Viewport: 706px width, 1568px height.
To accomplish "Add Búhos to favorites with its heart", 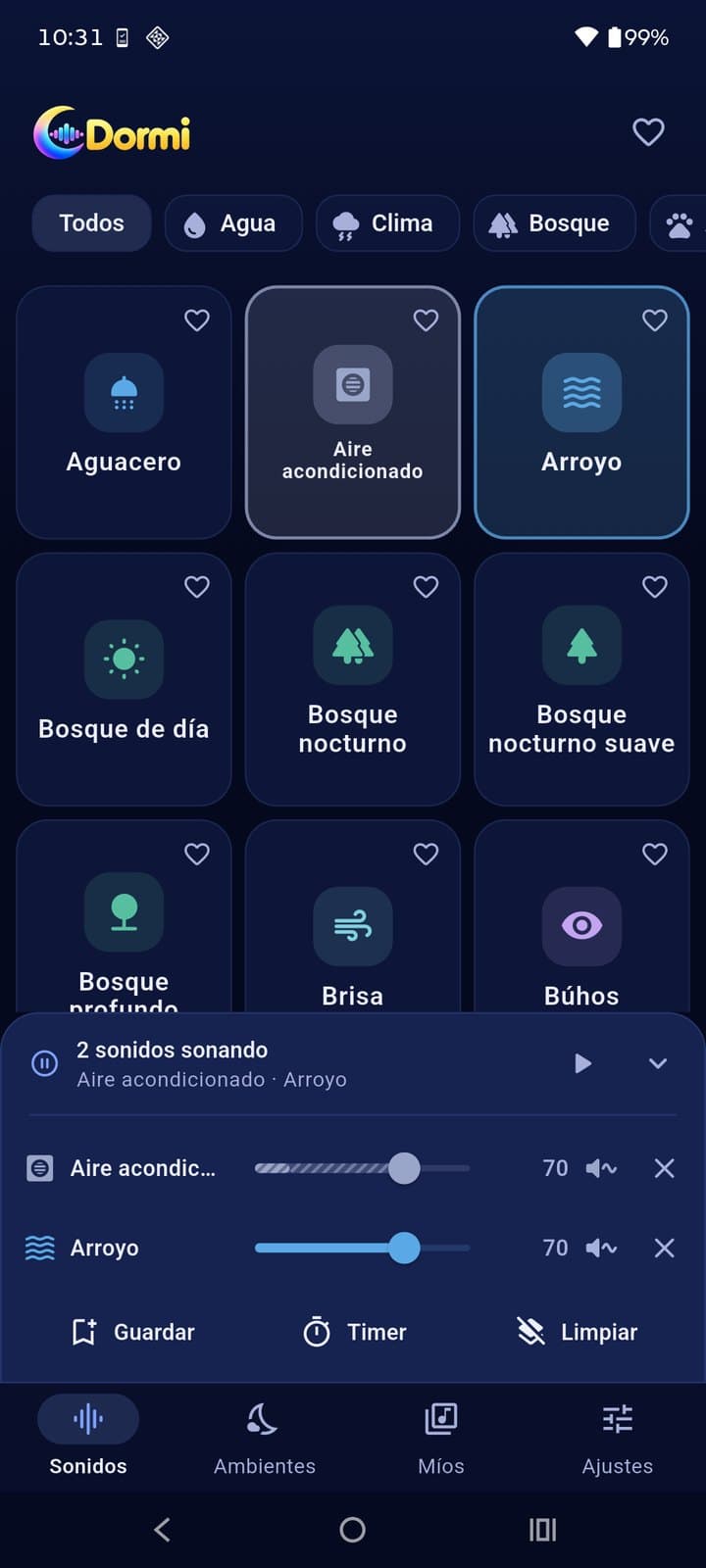I will point(654,855).
